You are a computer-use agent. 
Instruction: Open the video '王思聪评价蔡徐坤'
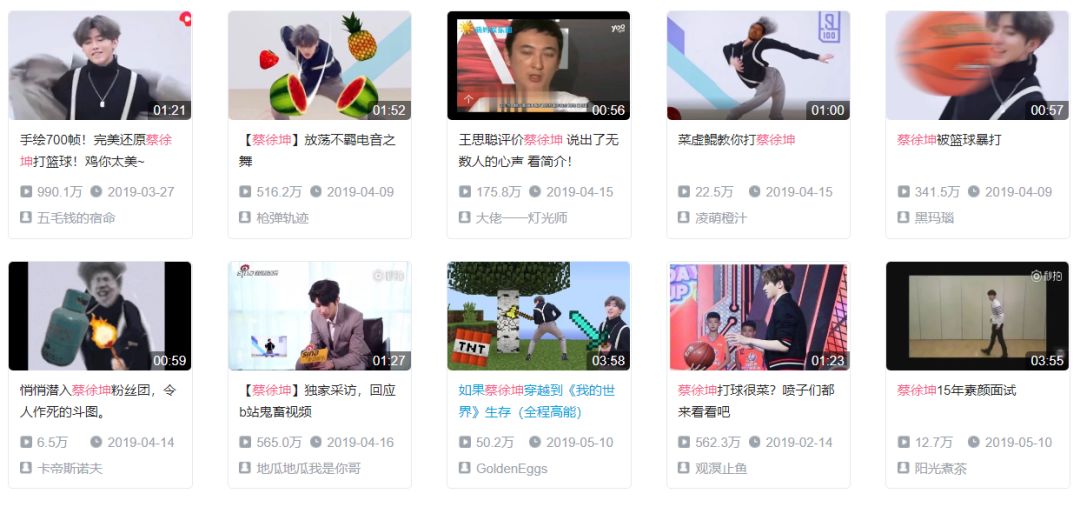538,66
